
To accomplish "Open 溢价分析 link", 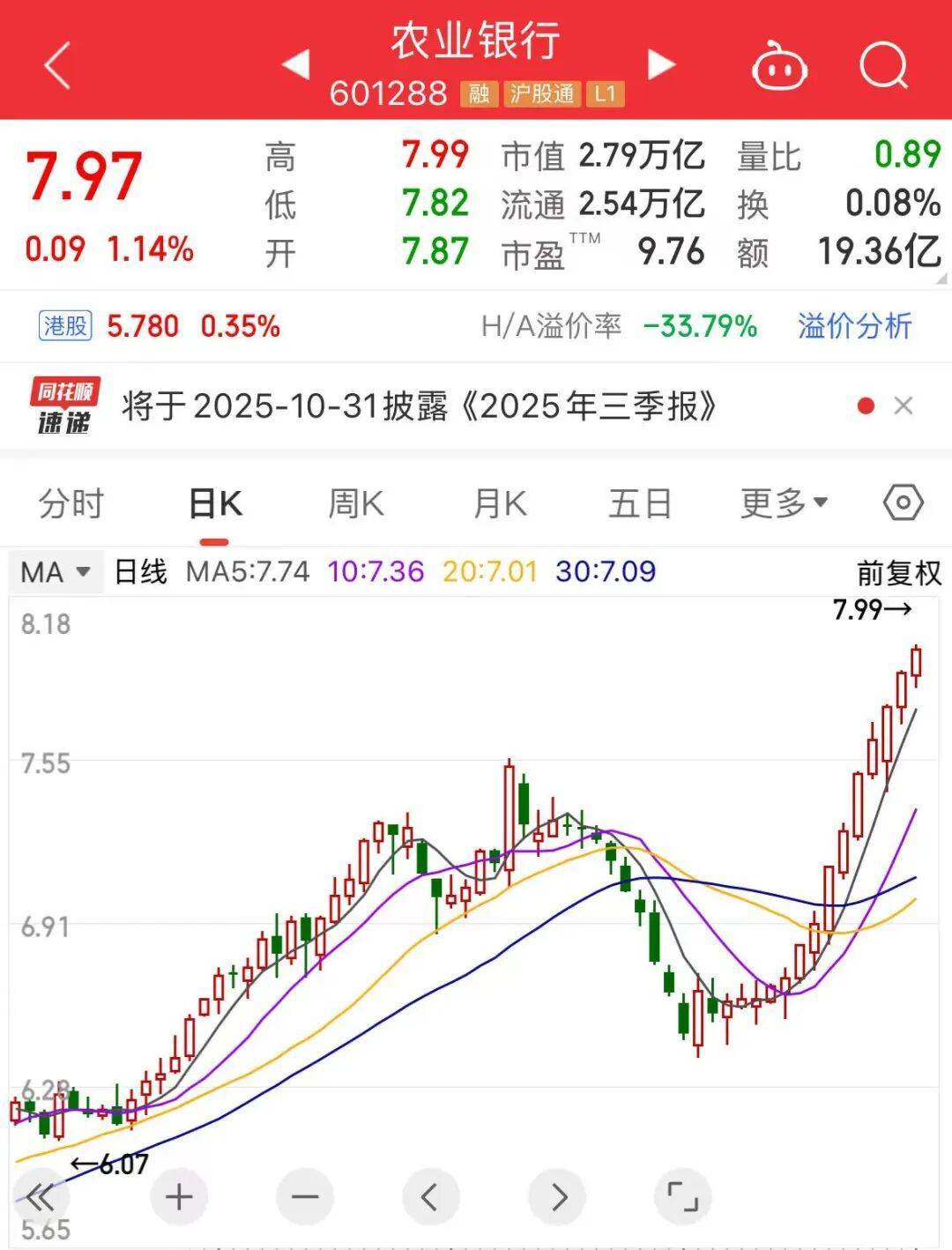I will pos(854,326).
